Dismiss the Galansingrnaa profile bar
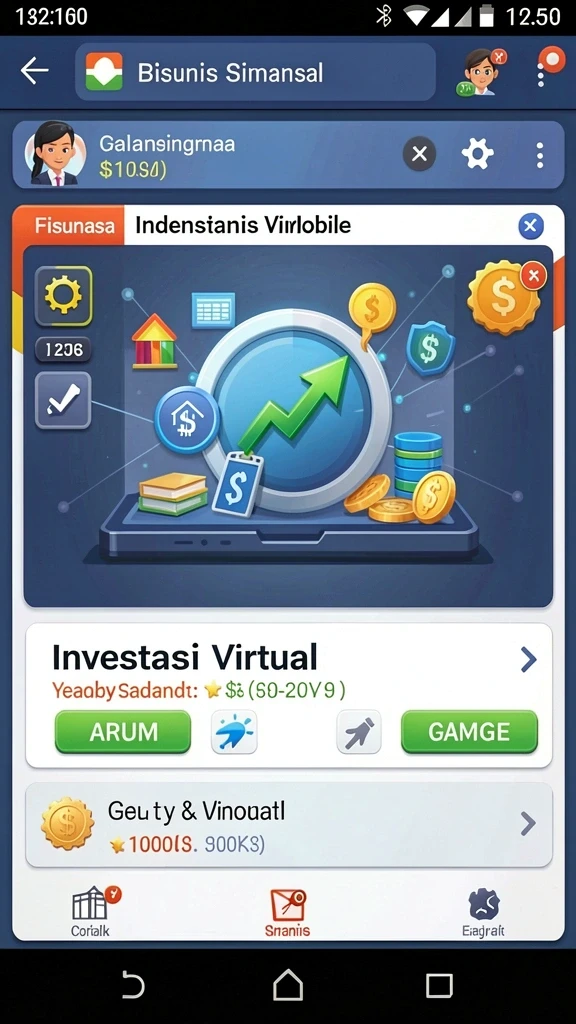This screenshot has width=576, height=1024. click(x=419, y=154)
